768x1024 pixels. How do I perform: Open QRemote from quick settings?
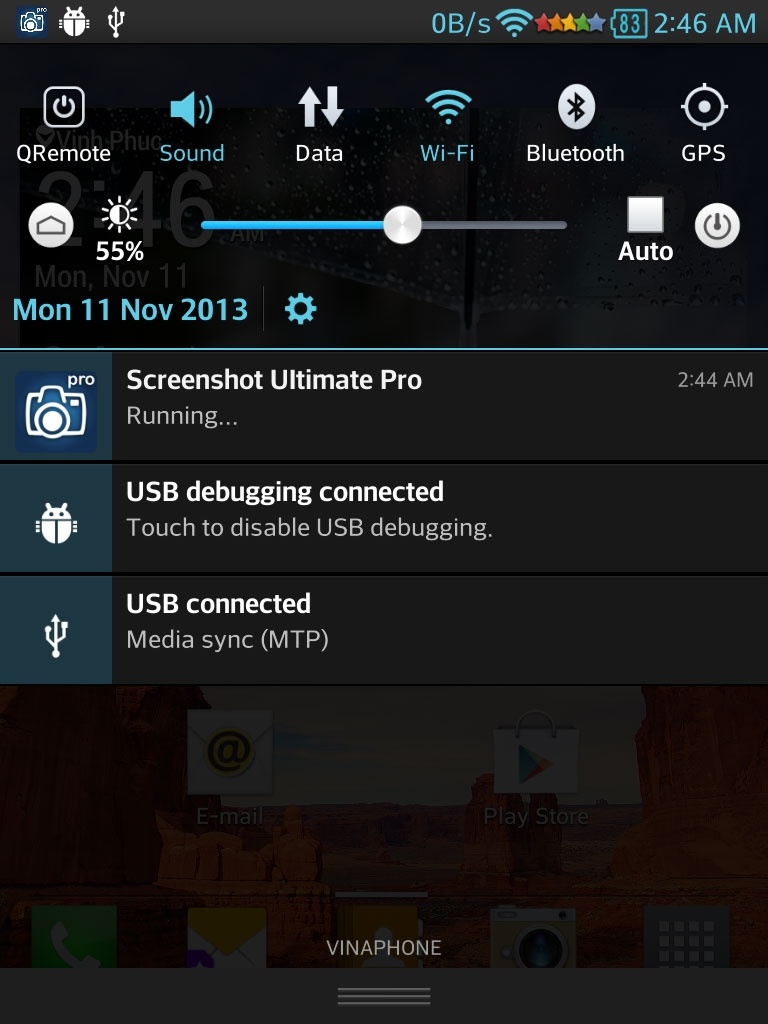click(x=64, y=125)
